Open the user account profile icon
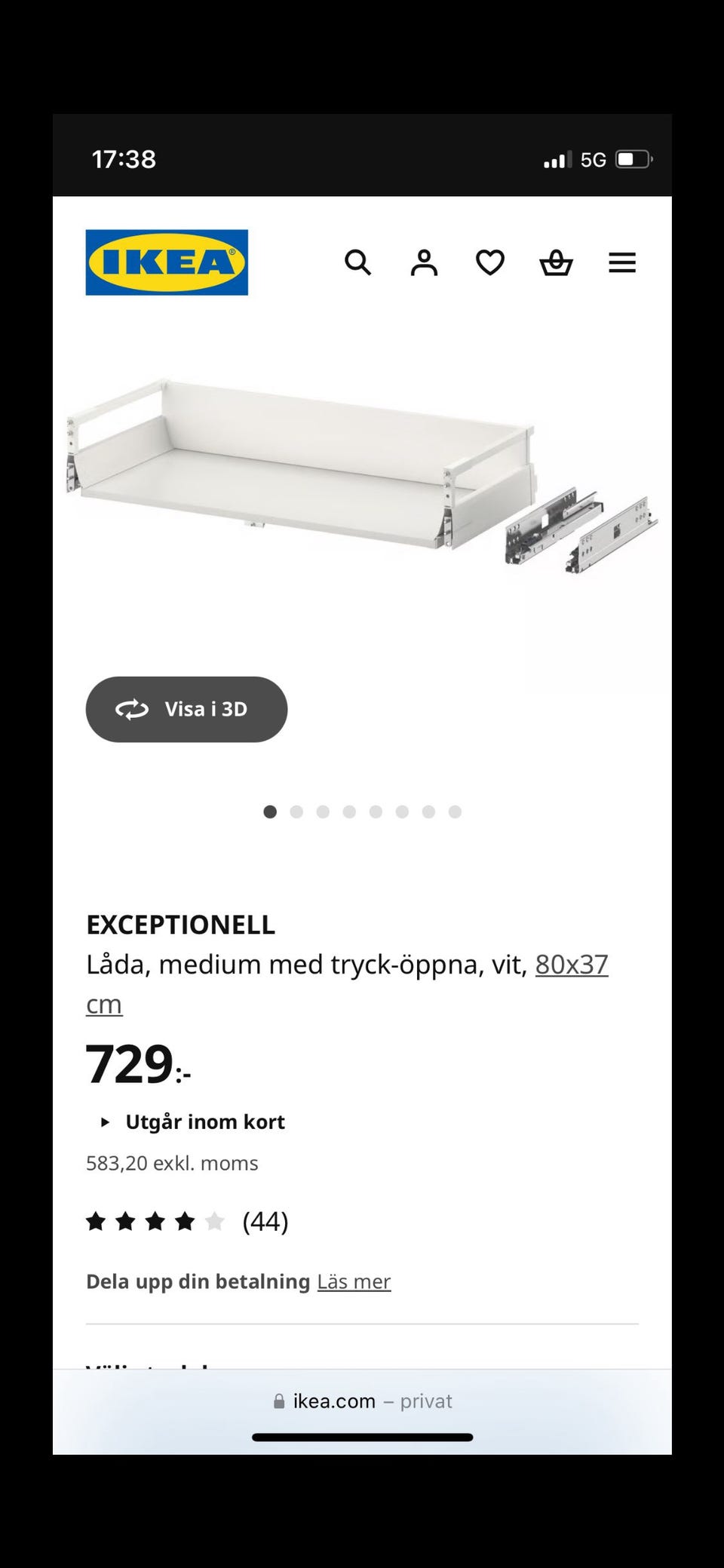 point(424,262)
